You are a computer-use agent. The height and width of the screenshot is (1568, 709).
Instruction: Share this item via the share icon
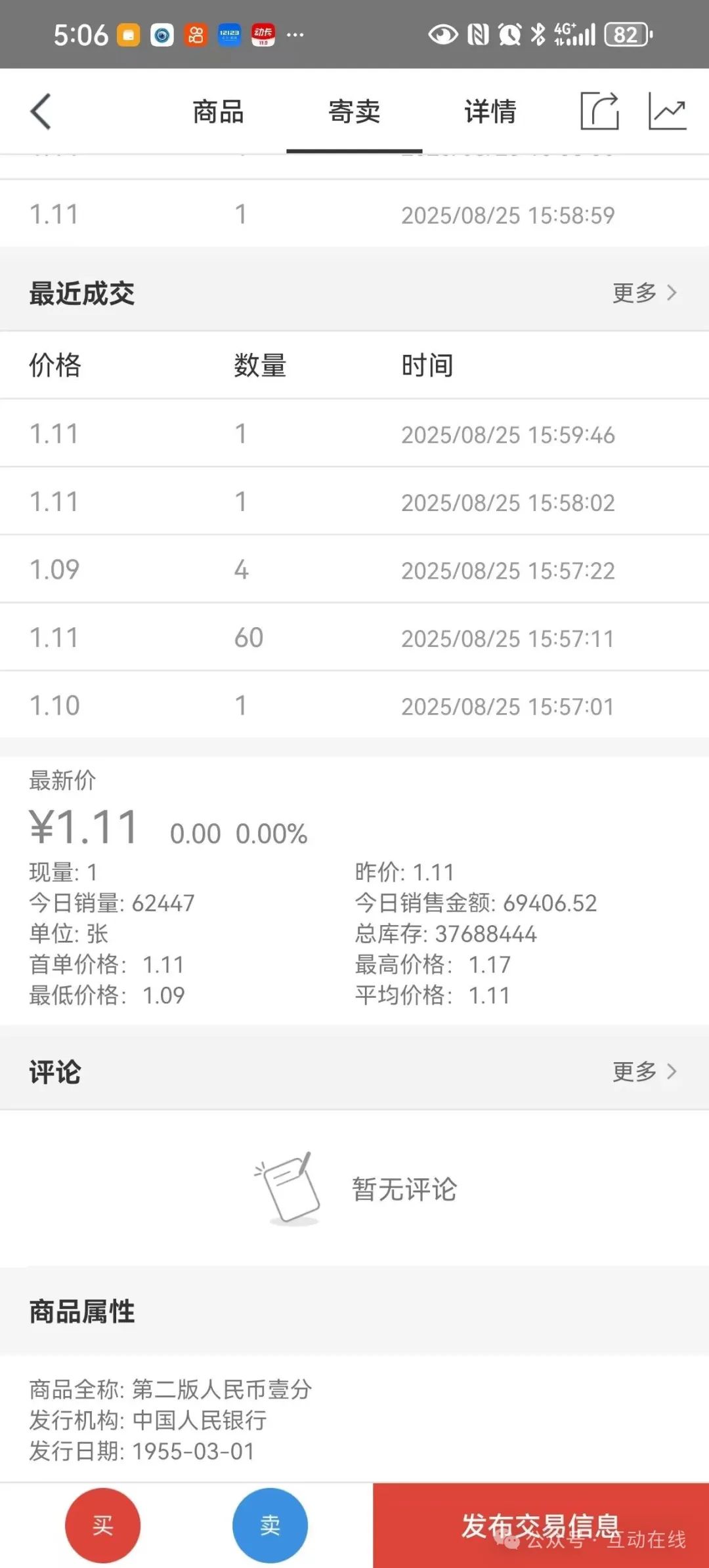point(600,111)
